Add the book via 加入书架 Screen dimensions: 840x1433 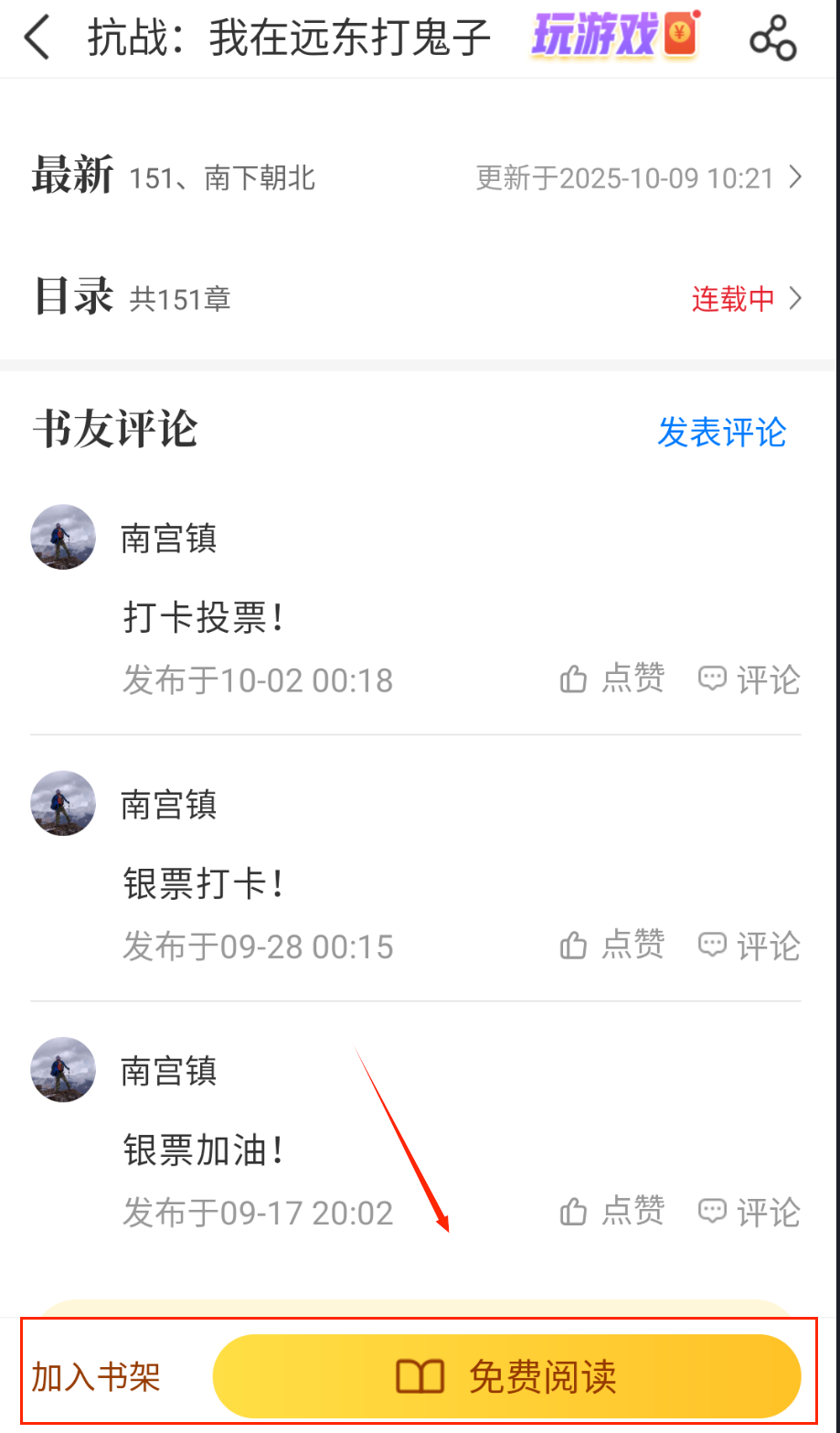coord(96,1376)
